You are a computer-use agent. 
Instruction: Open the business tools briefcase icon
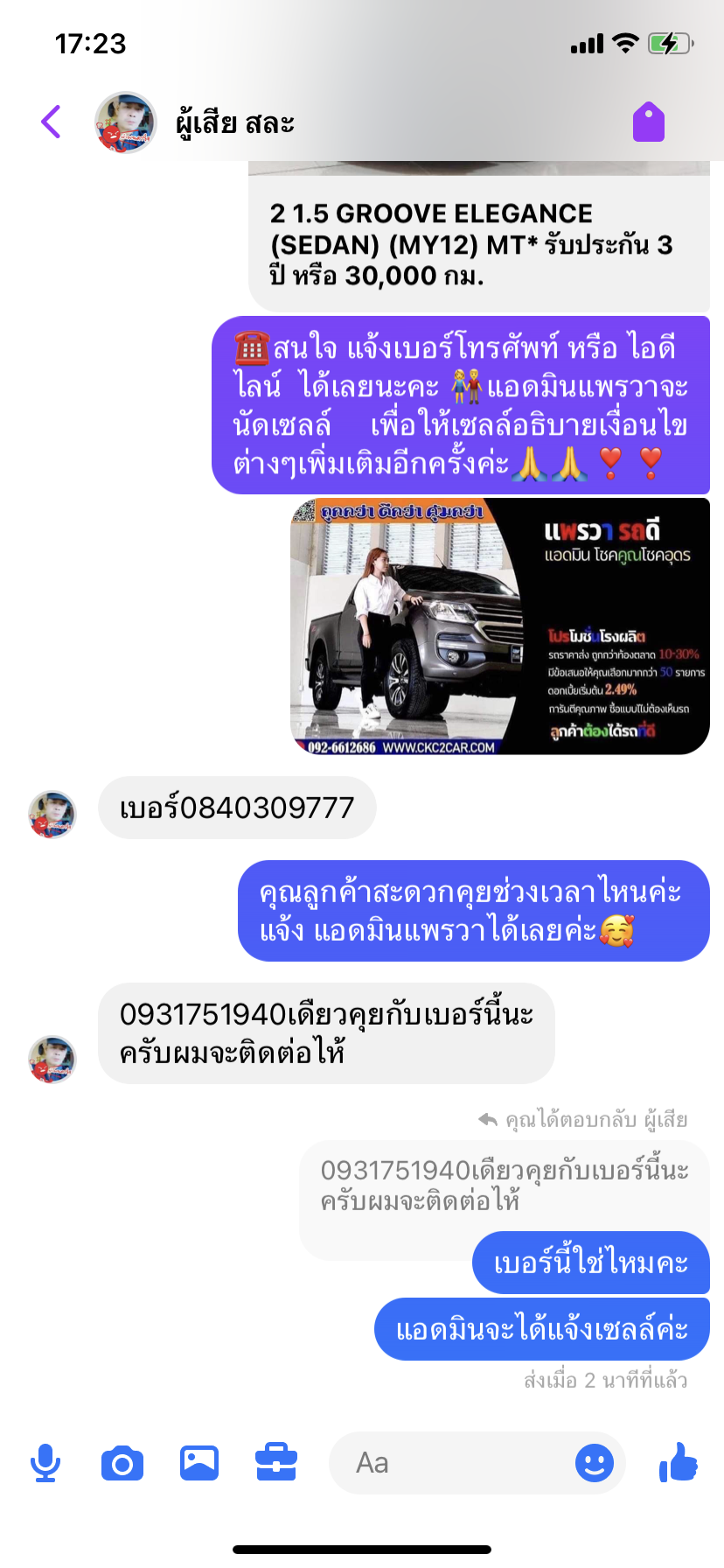pyautogui.click(x=276, y=1463)
